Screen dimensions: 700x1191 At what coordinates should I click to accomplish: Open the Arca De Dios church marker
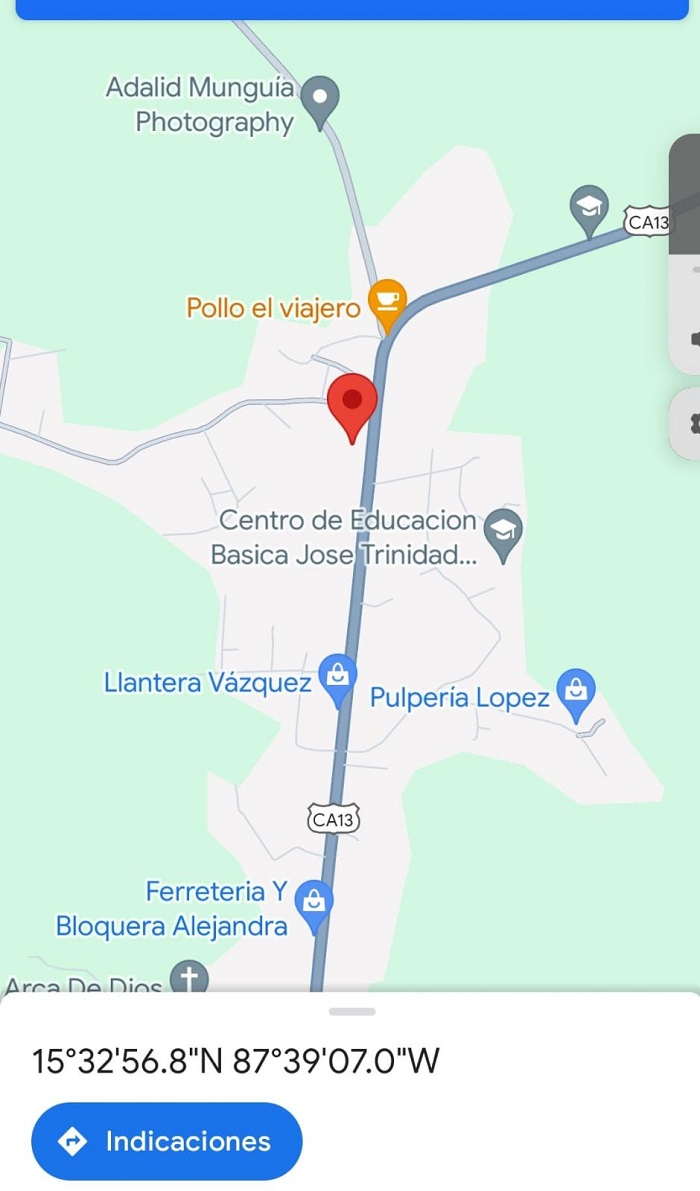point(188,977)
